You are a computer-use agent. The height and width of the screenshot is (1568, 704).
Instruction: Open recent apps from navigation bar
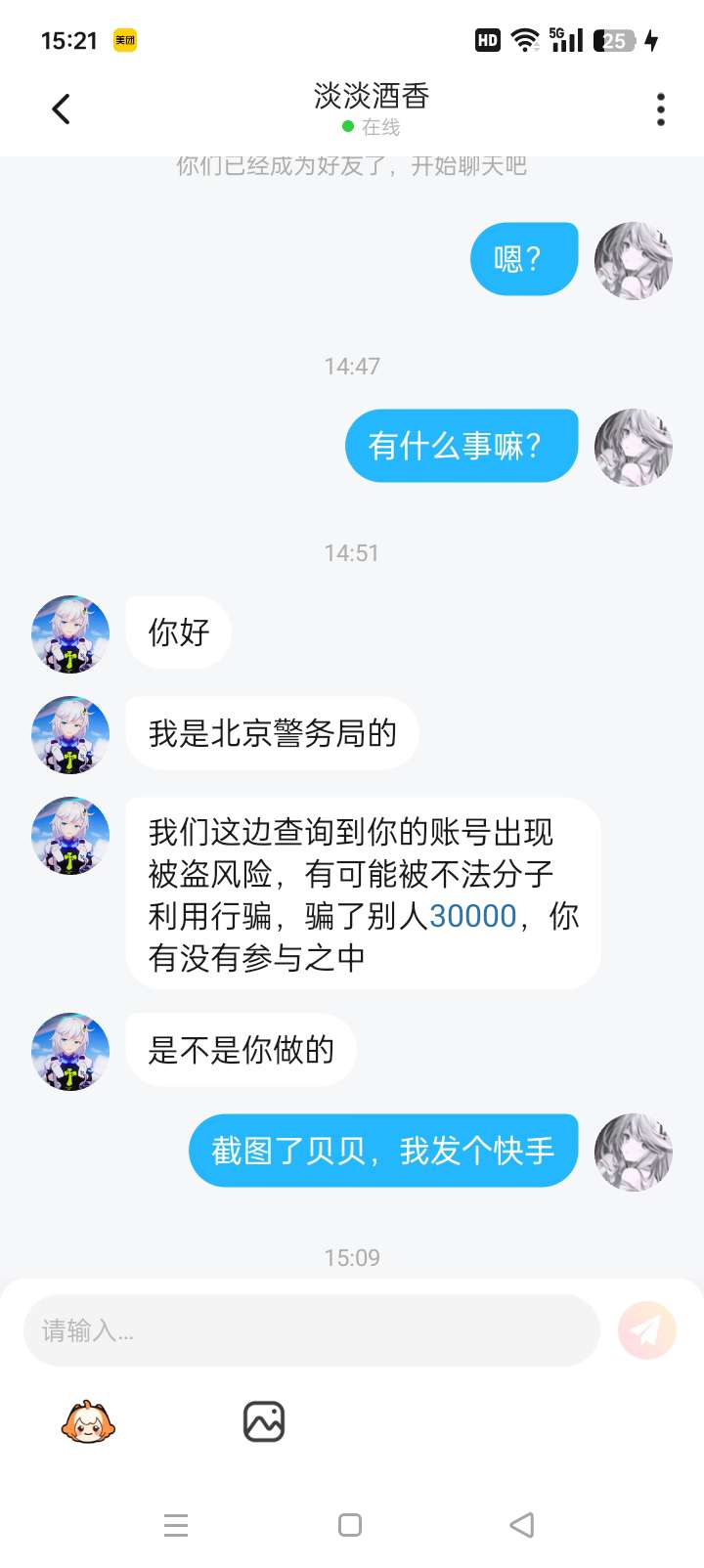coord(176,1525)
